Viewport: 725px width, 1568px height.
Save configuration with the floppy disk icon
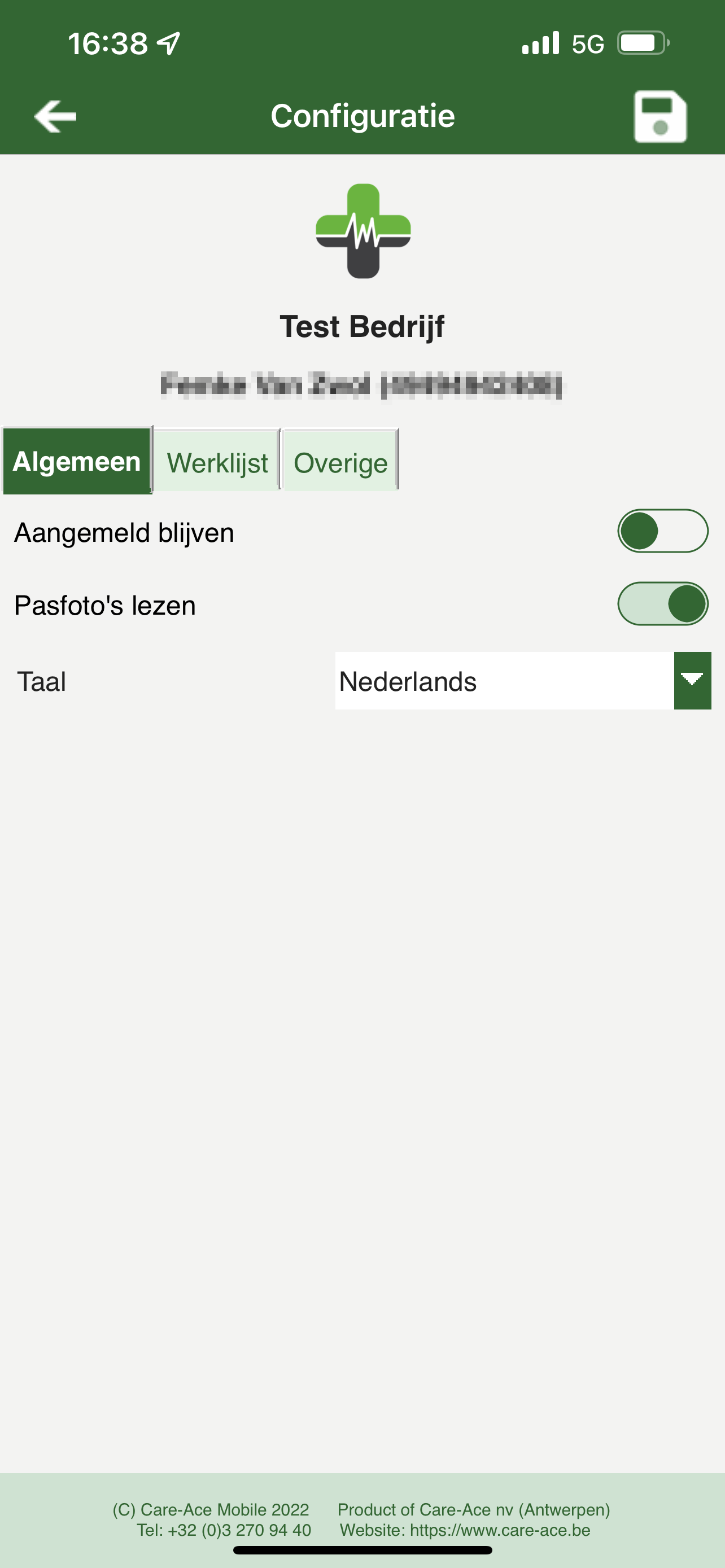660,116
